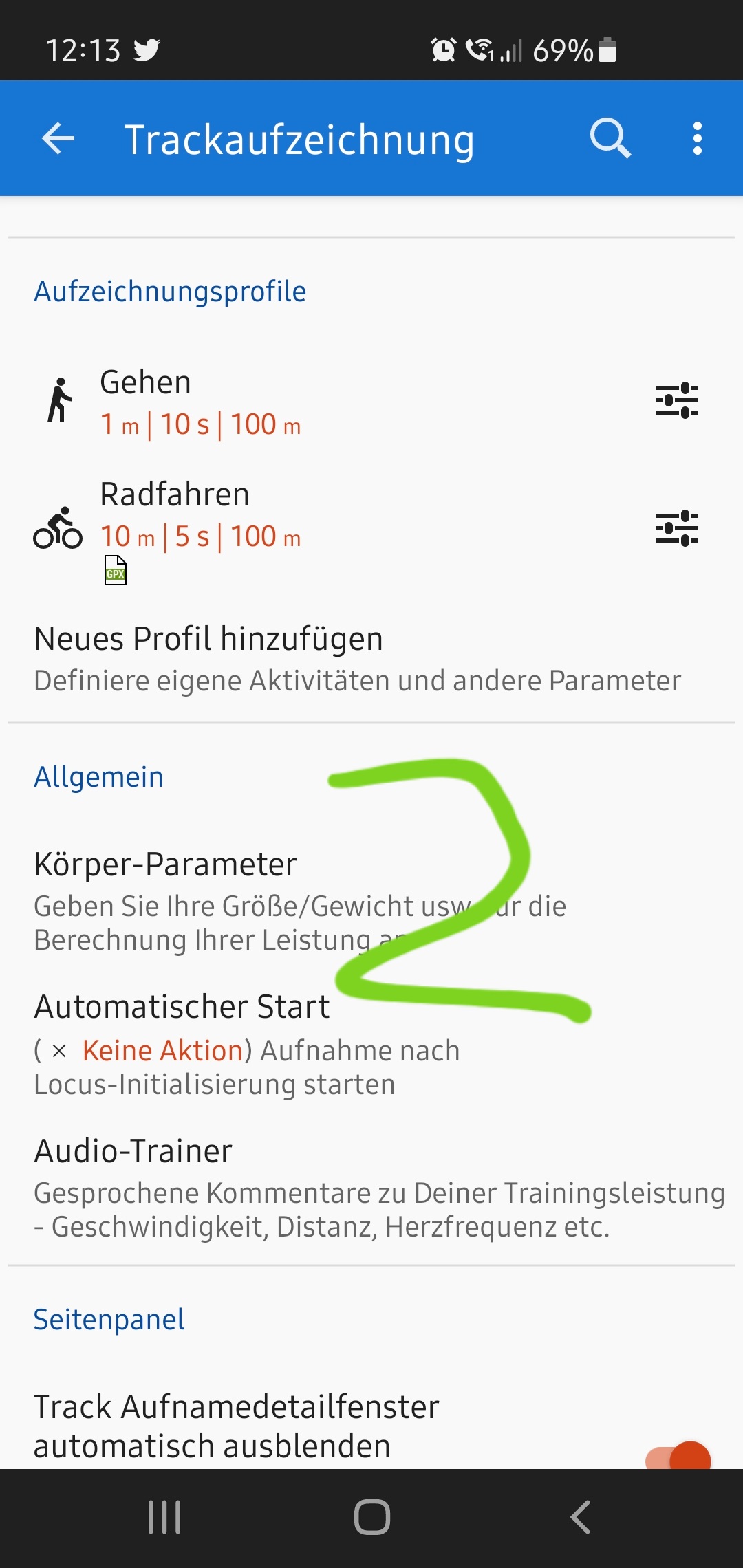Image resolution: width=743 pixels, height=1568 pixels.
Task: Open recent apps from navigation bar
Action: [x=164, y=1517]
